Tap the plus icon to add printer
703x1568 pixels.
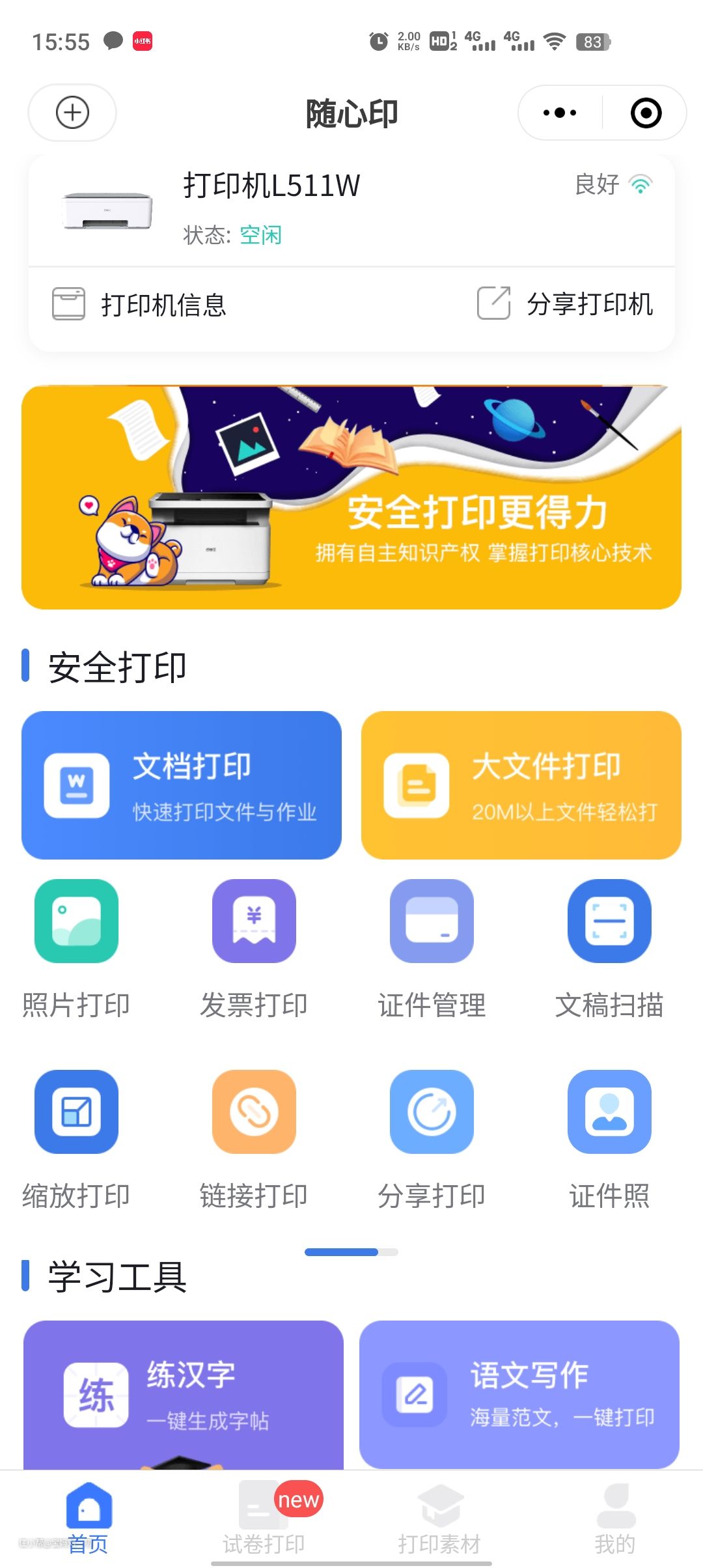coord(72,113)
